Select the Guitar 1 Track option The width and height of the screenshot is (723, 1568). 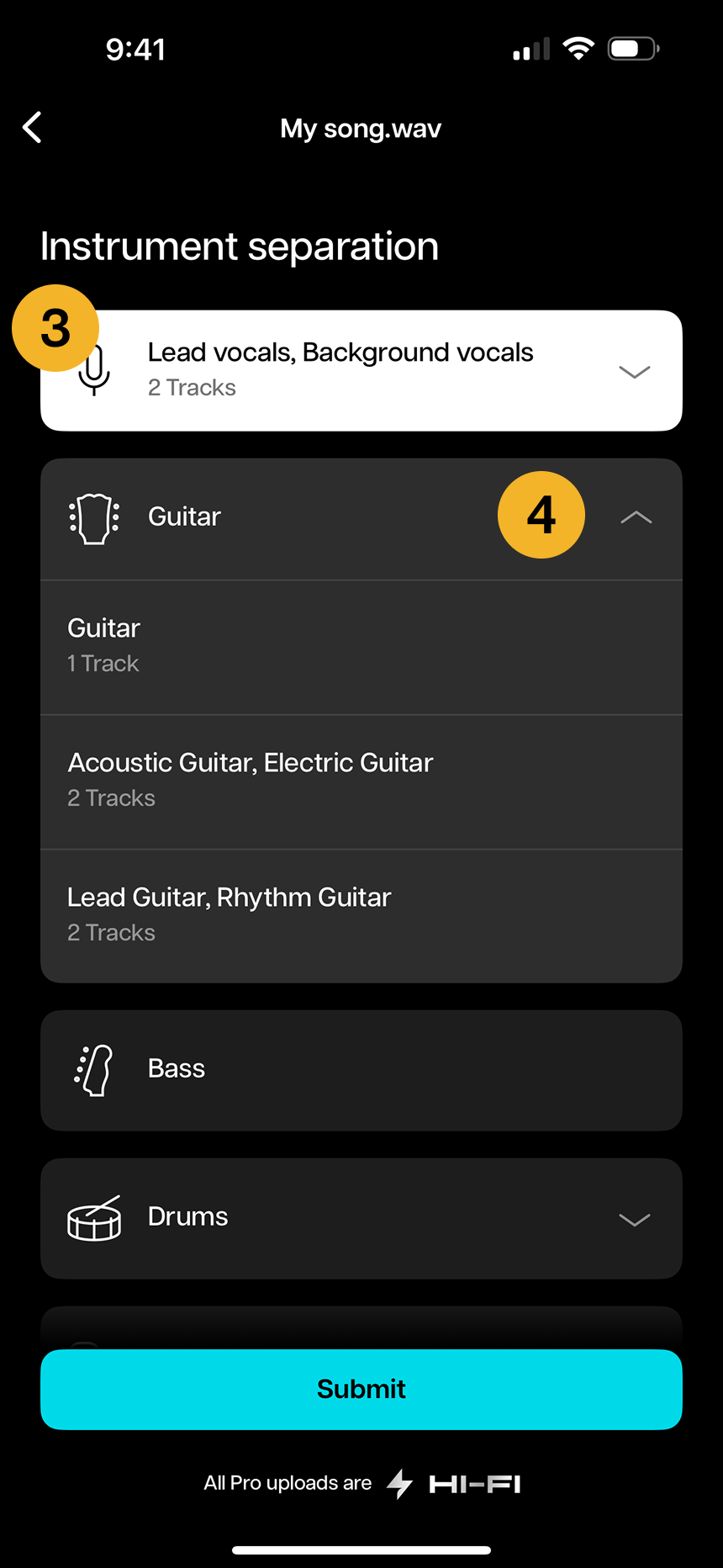pyautogui.click(x=361, y=646)
